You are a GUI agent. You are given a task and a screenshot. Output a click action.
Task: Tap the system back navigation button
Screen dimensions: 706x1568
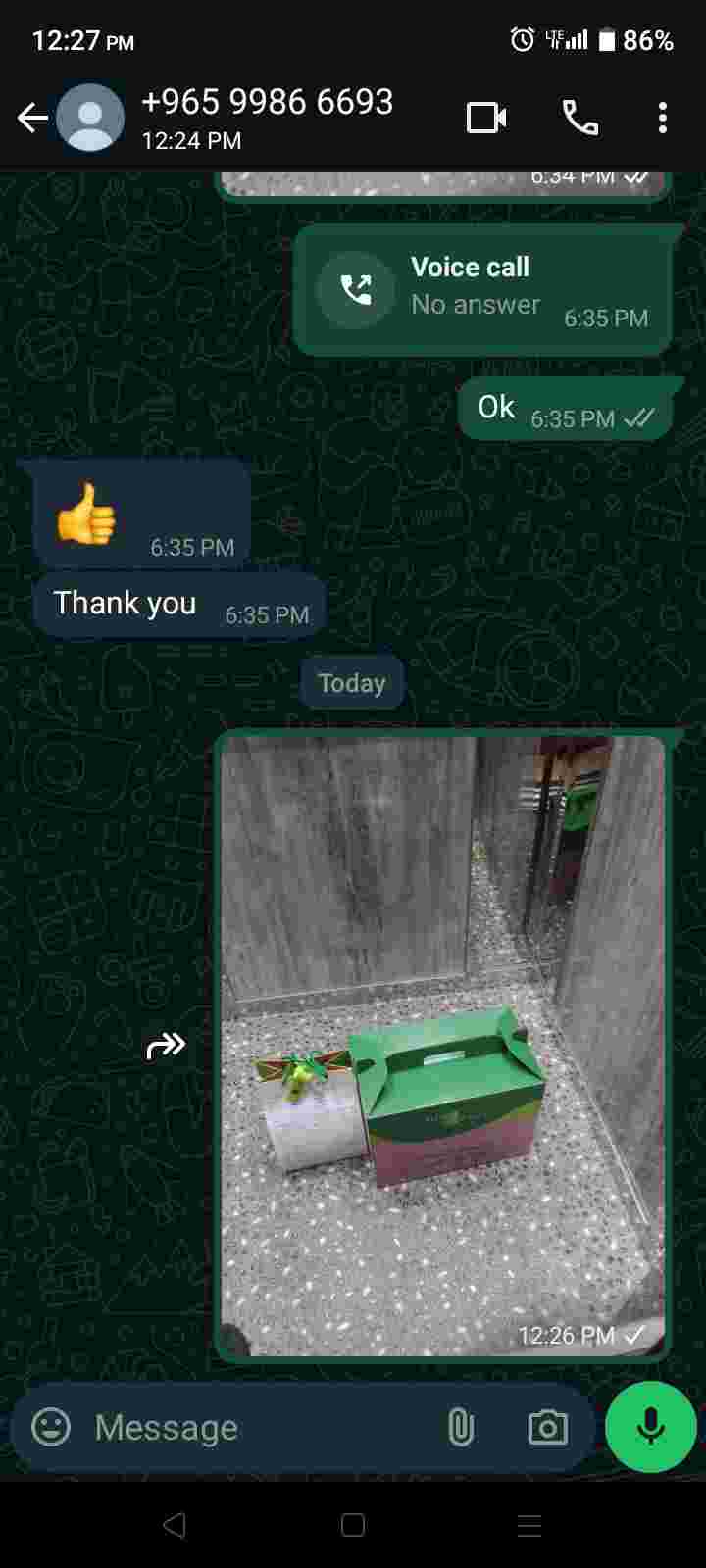[x=175, y=1525]
